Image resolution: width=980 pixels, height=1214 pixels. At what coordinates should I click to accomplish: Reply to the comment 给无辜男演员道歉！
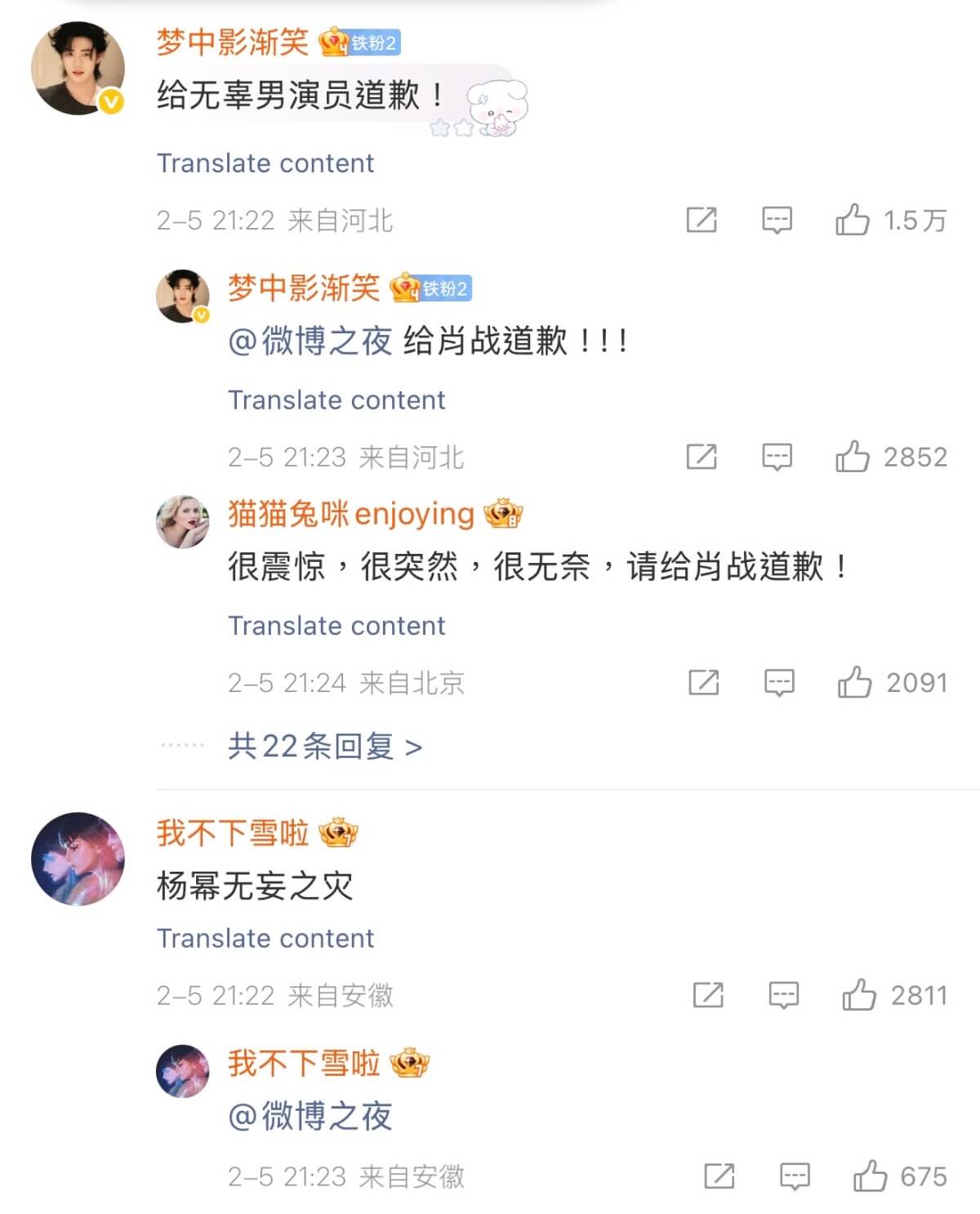777,220
